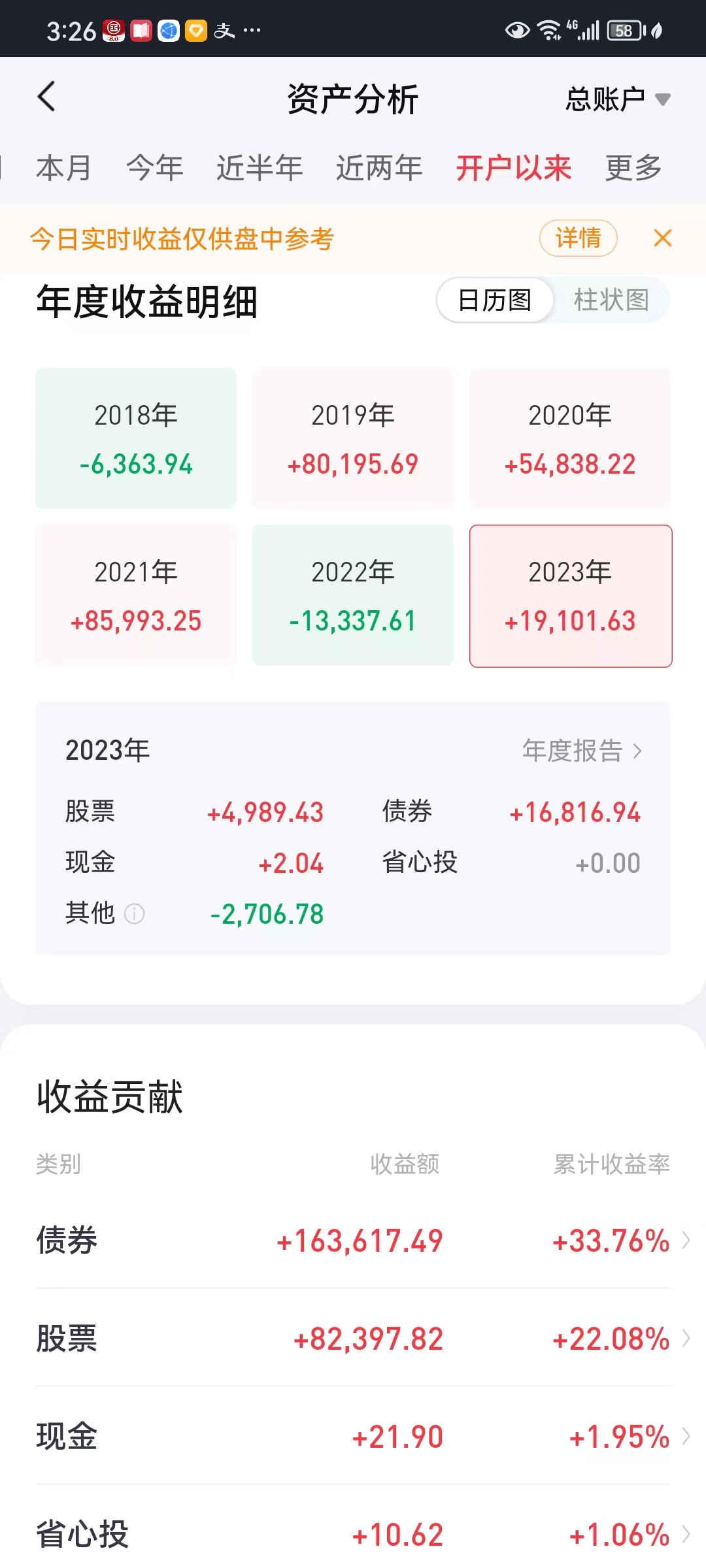
Task: Select the 2019年 earnings card
Action: point(353,438)
